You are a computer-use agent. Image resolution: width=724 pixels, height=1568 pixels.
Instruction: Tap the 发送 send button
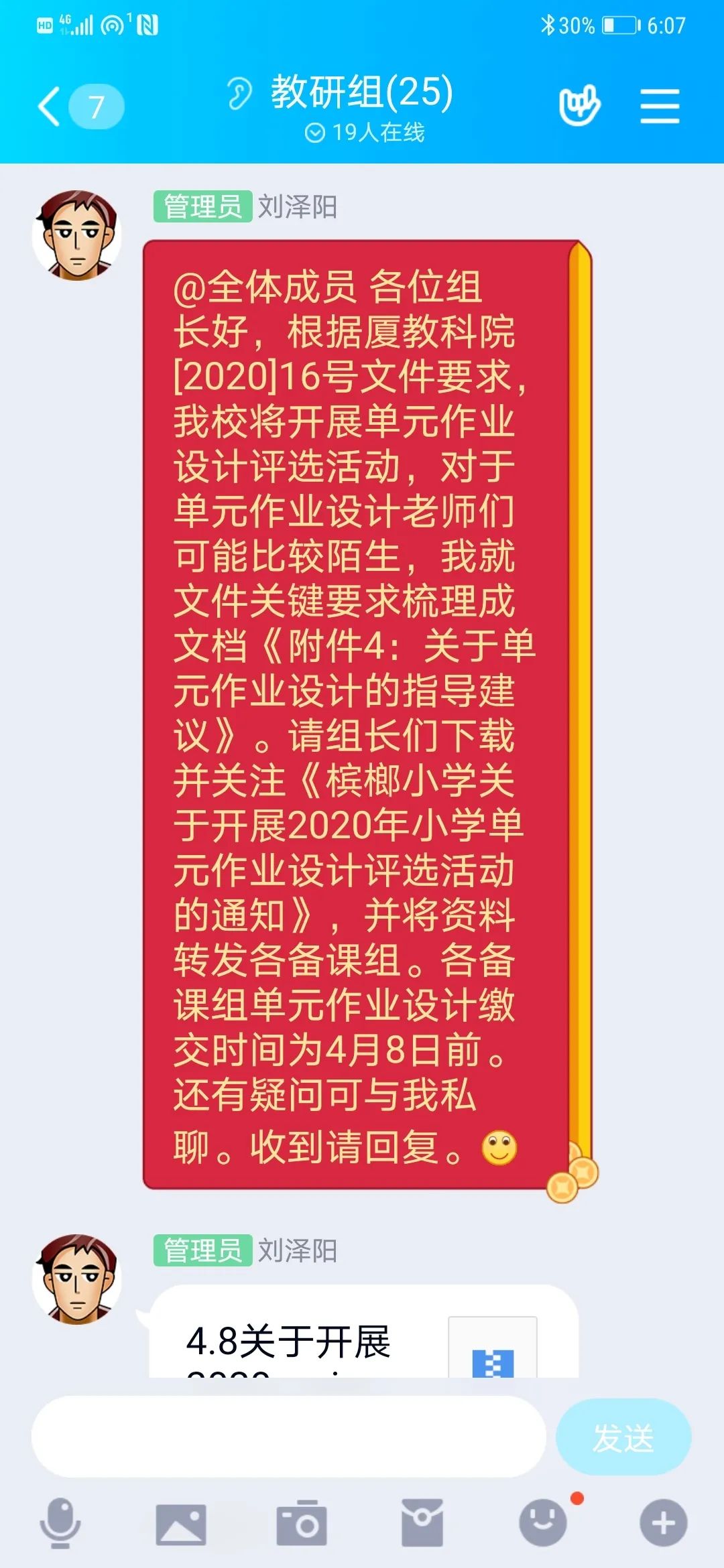tap(623, 1437)
